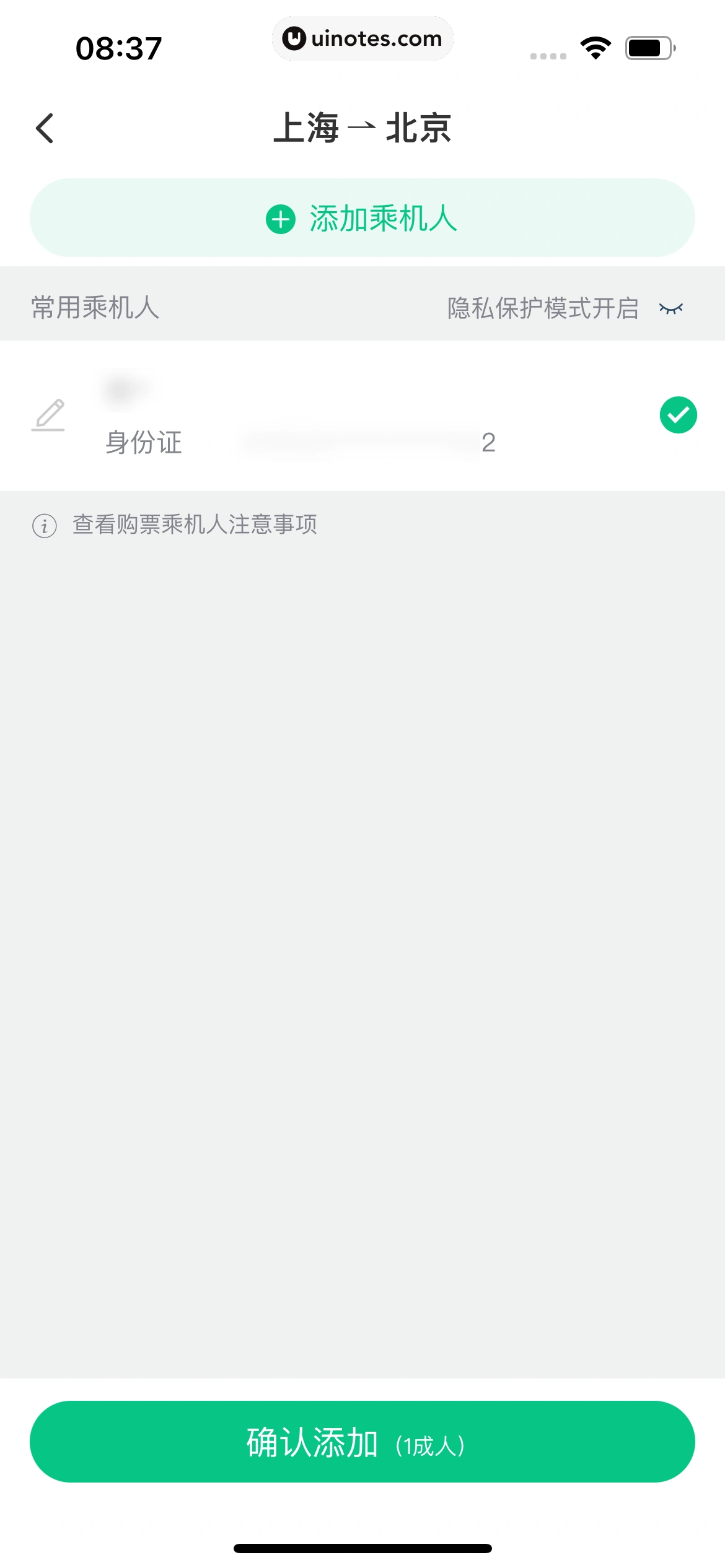Tap the uinotes.com logo pill

point(362,38)
